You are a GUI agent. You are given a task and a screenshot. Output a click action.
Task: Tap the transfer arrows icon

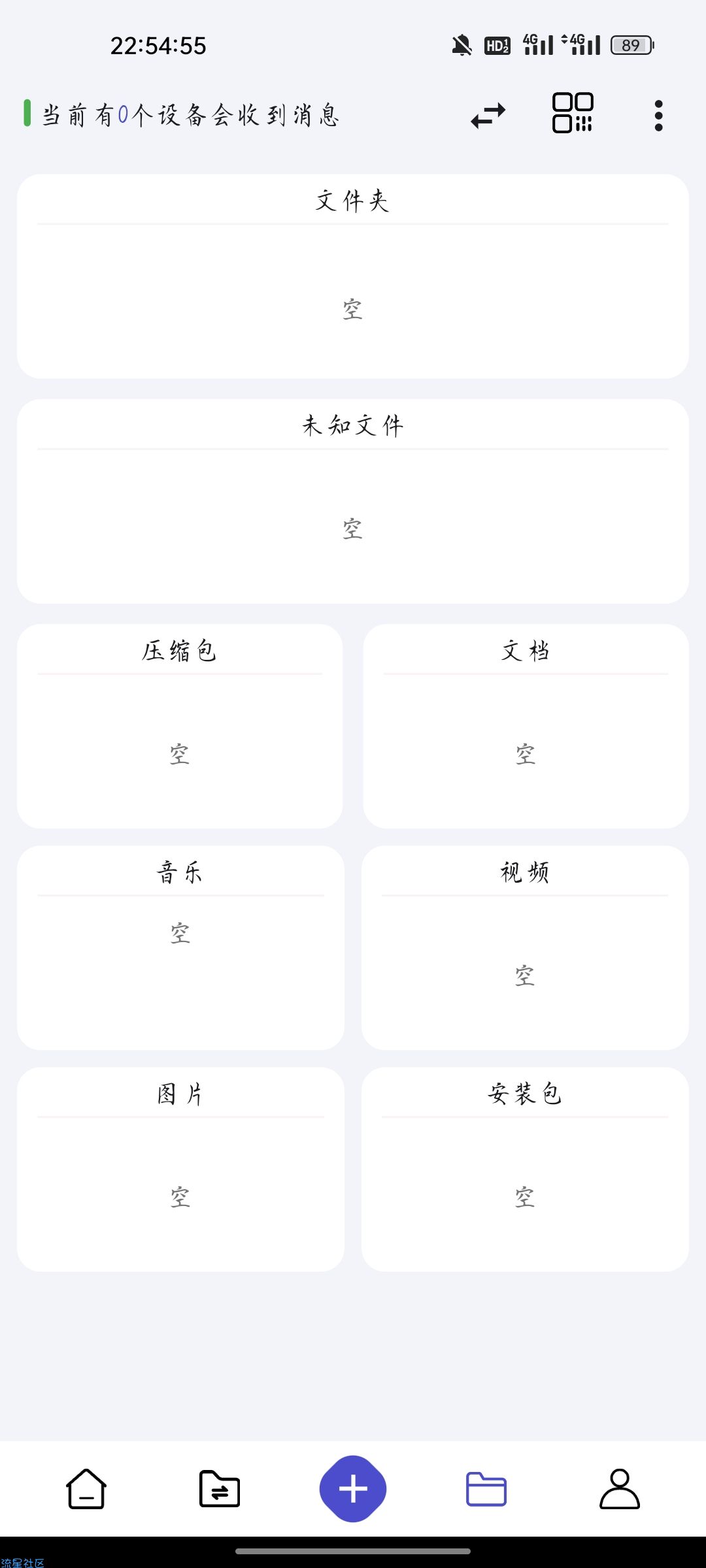(488, 116)
